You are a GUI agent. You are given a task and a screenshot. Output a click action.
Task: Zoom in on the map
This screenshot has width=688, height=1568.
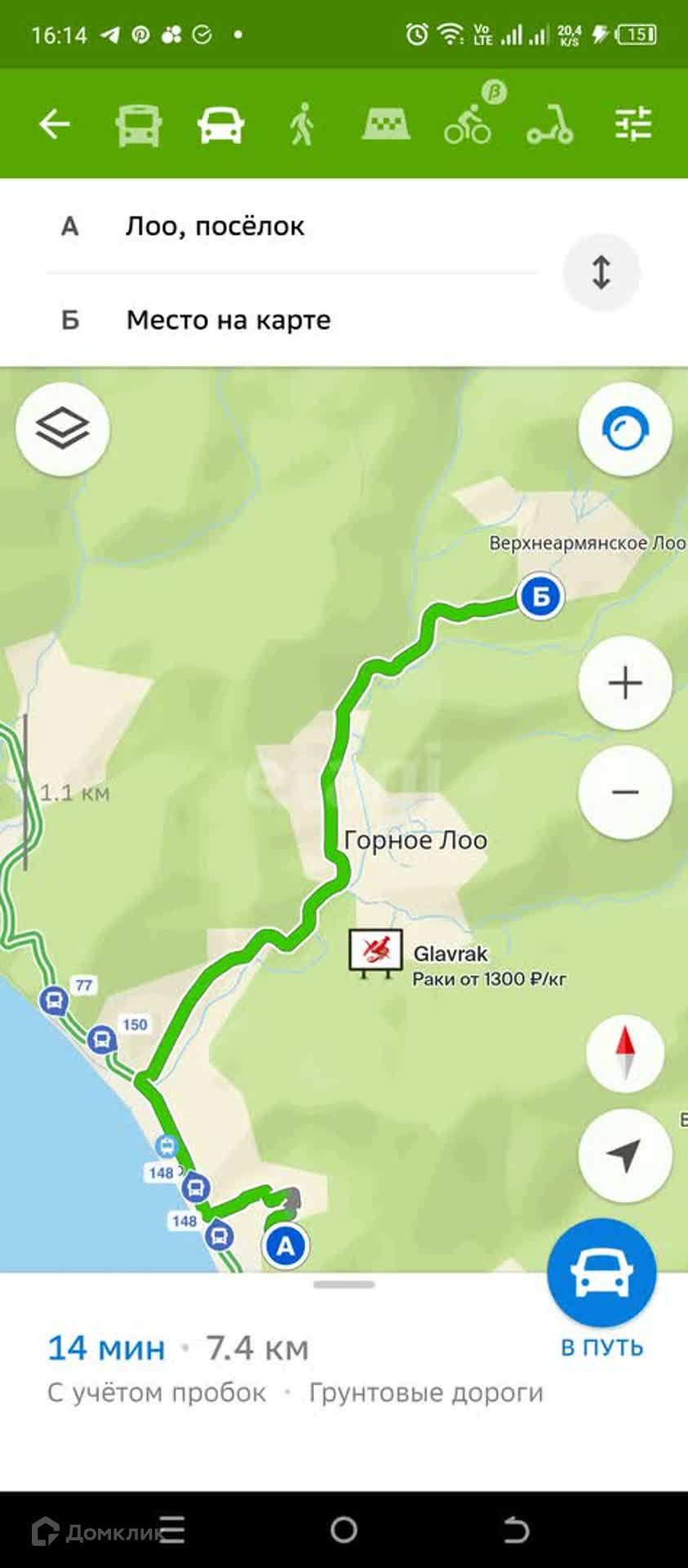[x=624, y=683]
